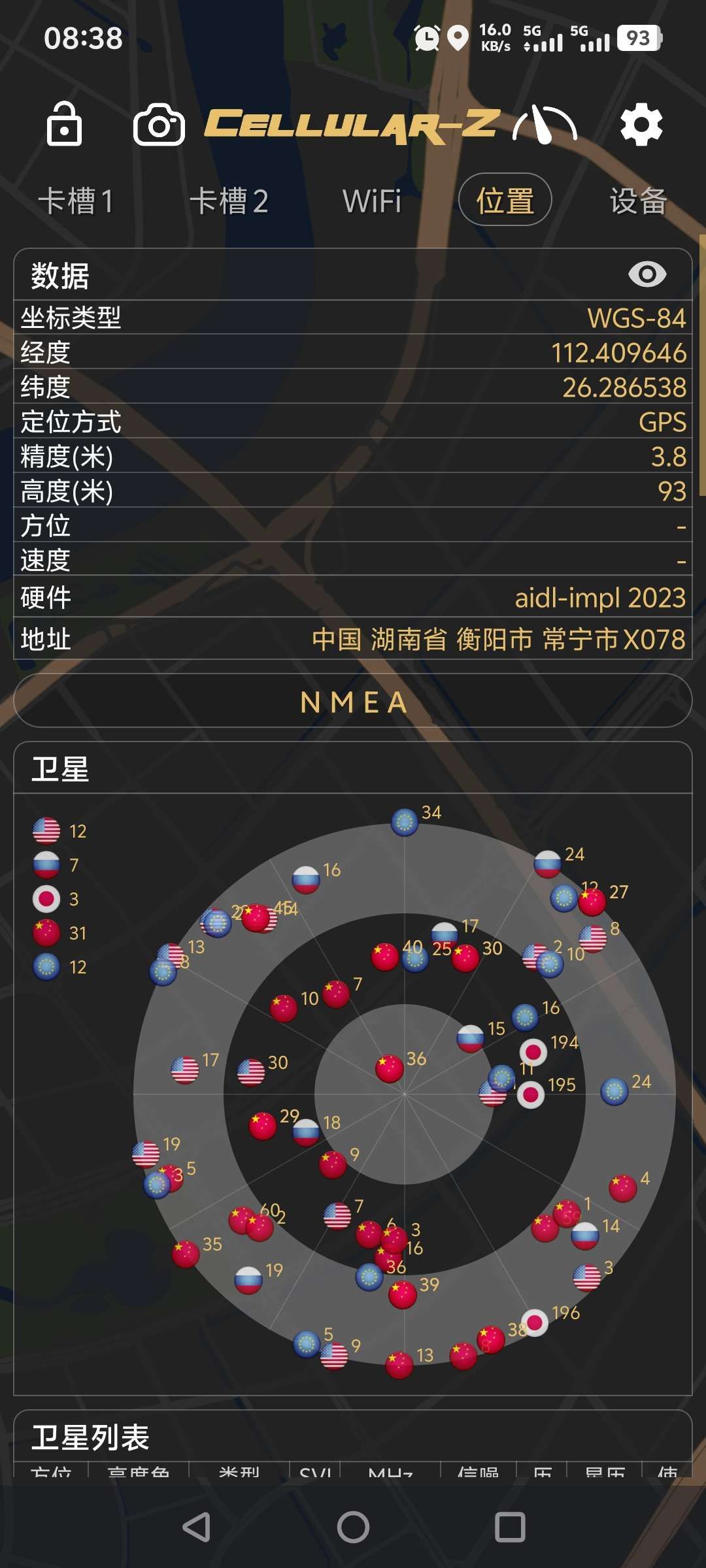Take a screenshot with the camera icon
706x1568 pixels.
coord(159,124)
